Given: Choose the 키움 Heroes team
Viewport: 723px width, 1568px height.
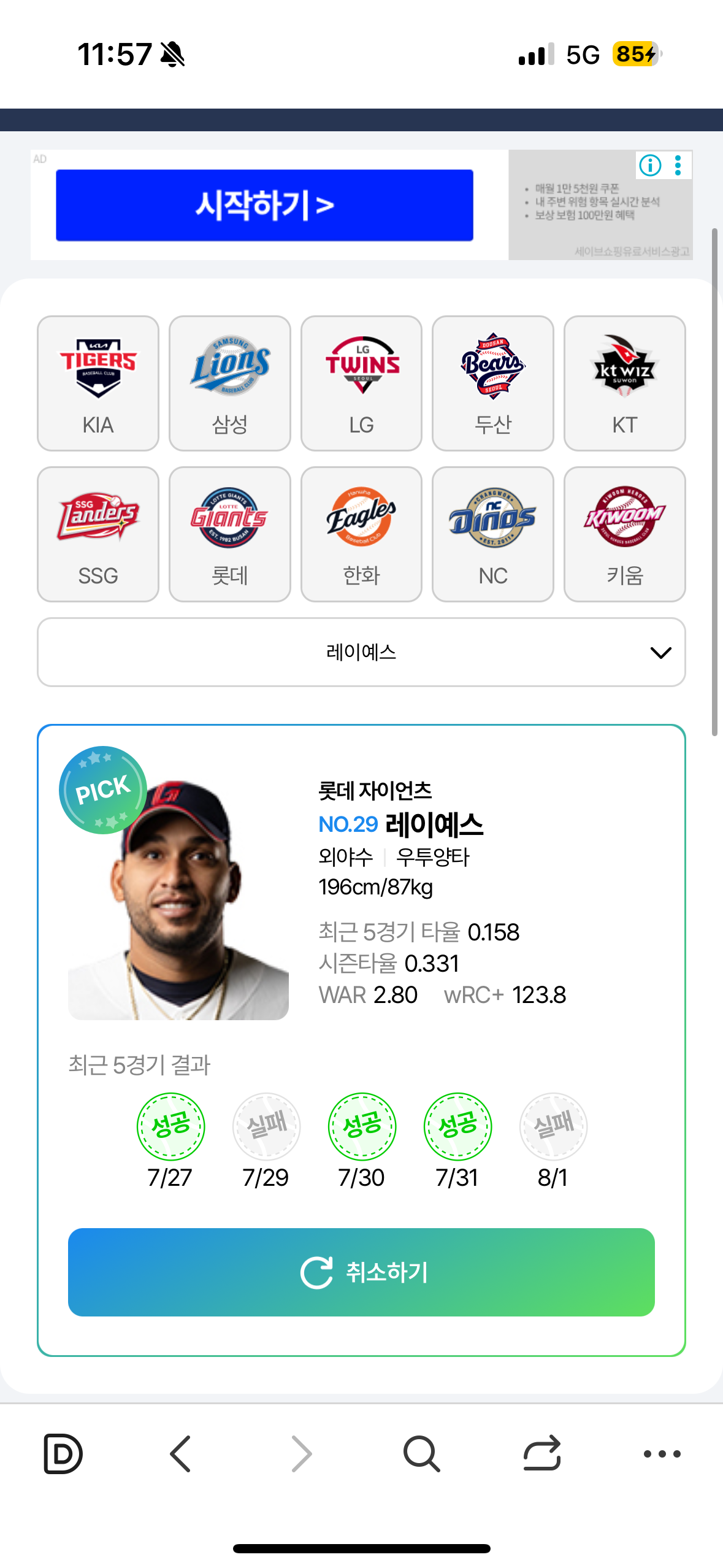Looking at the screenshot, I should (624, 534).
